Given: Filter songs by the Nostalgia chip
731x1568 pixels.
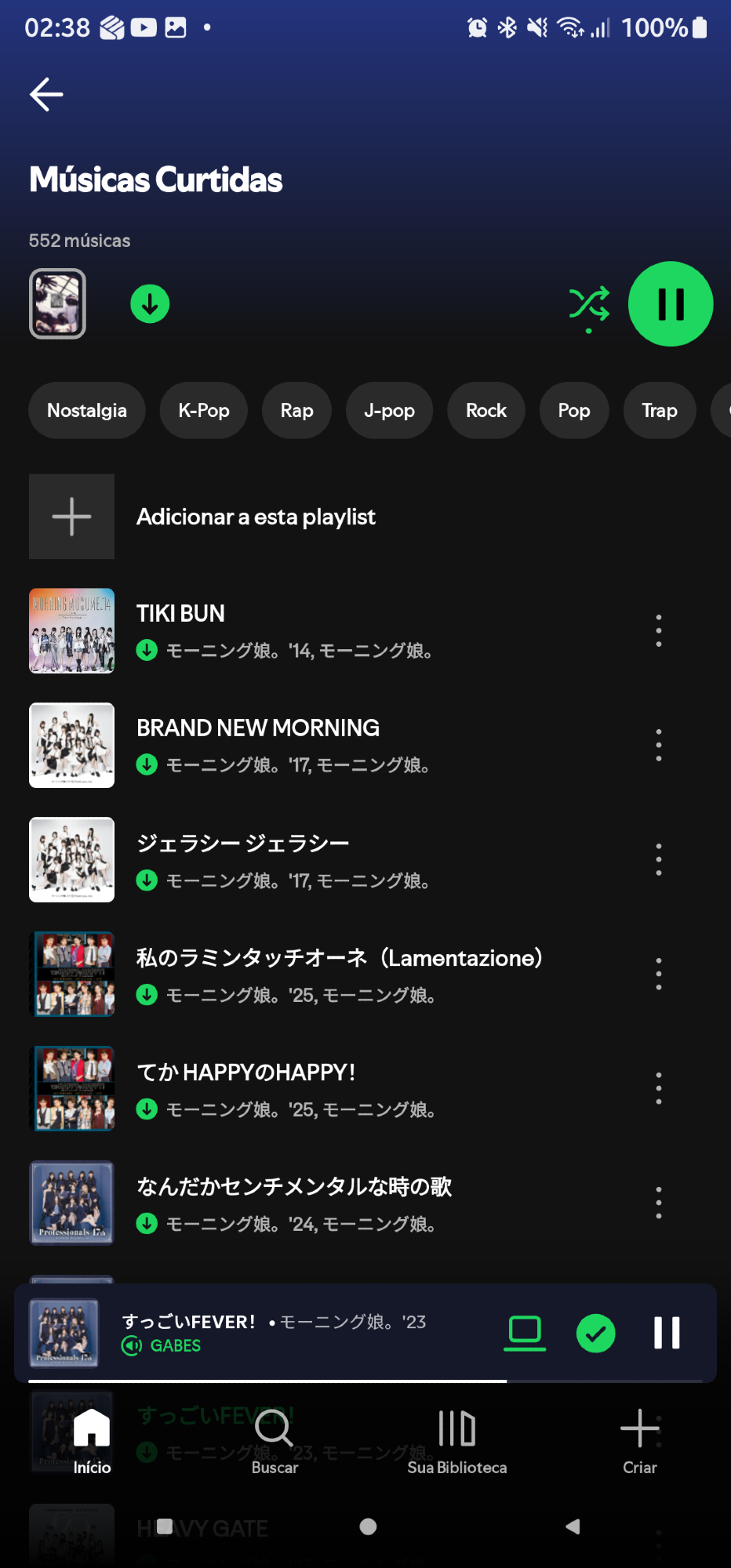Looking at the screenshot, I should pos(87,411).
